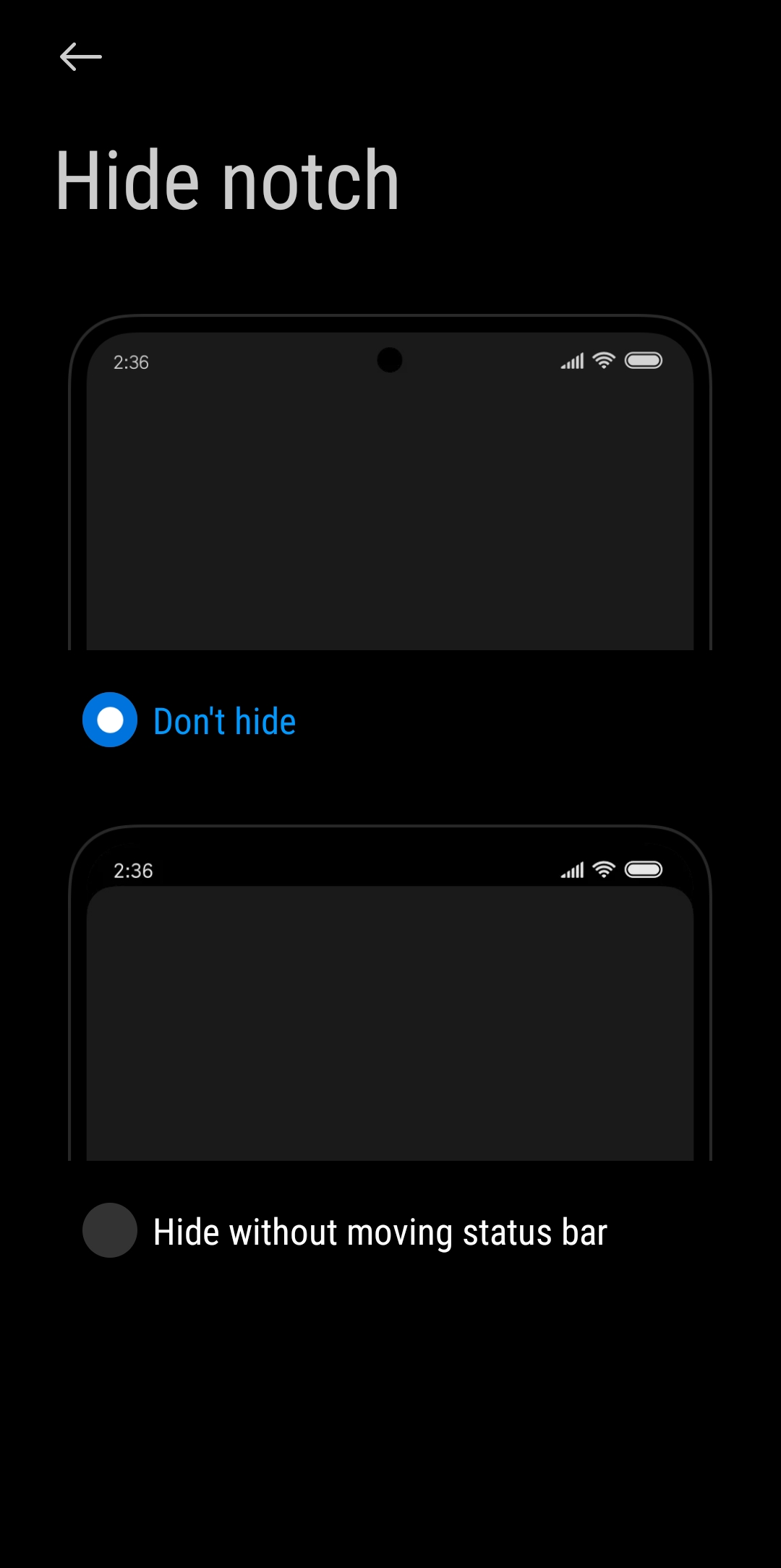Viewport: 781px width, 1568px height.
Task: Go back with the arrow icon
Action: tap(80, 57)
